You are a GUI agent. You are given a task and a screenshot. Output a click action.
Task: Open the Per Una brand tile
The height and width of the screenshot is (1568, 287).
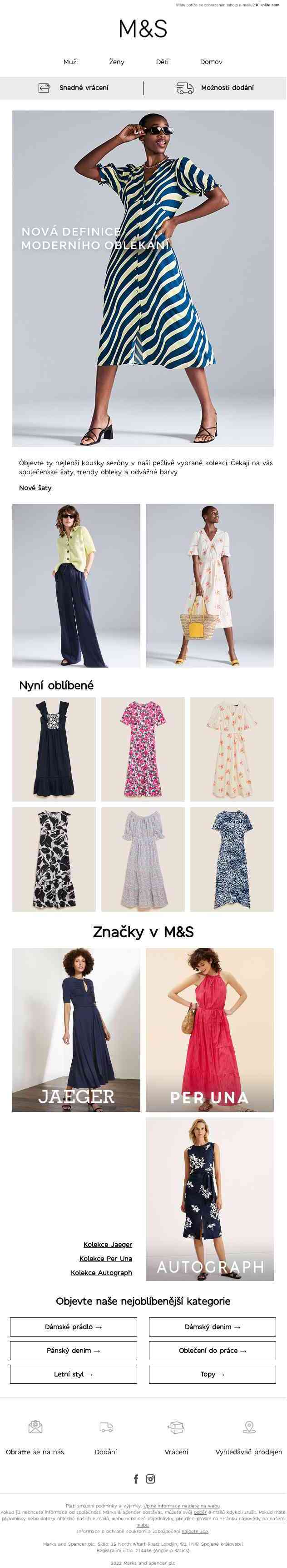point(210,1029)
